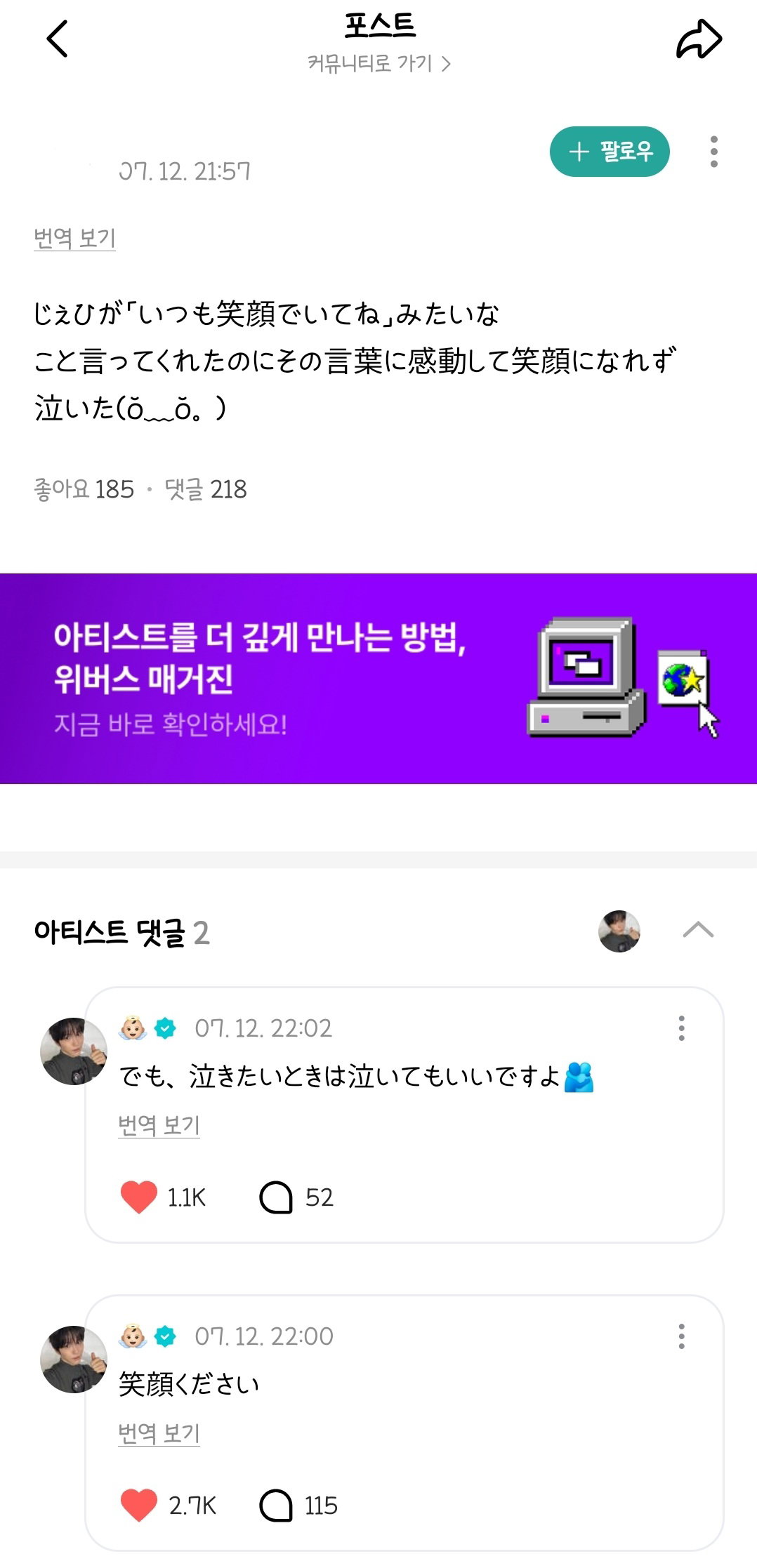View translation of the 22:02 comment
Image resolution: width=757 pixels, height=1568 pixels.
(159, 1126)
